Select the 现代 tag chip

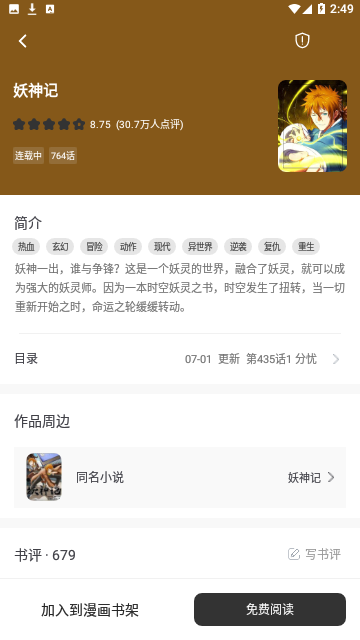[162, 247]
